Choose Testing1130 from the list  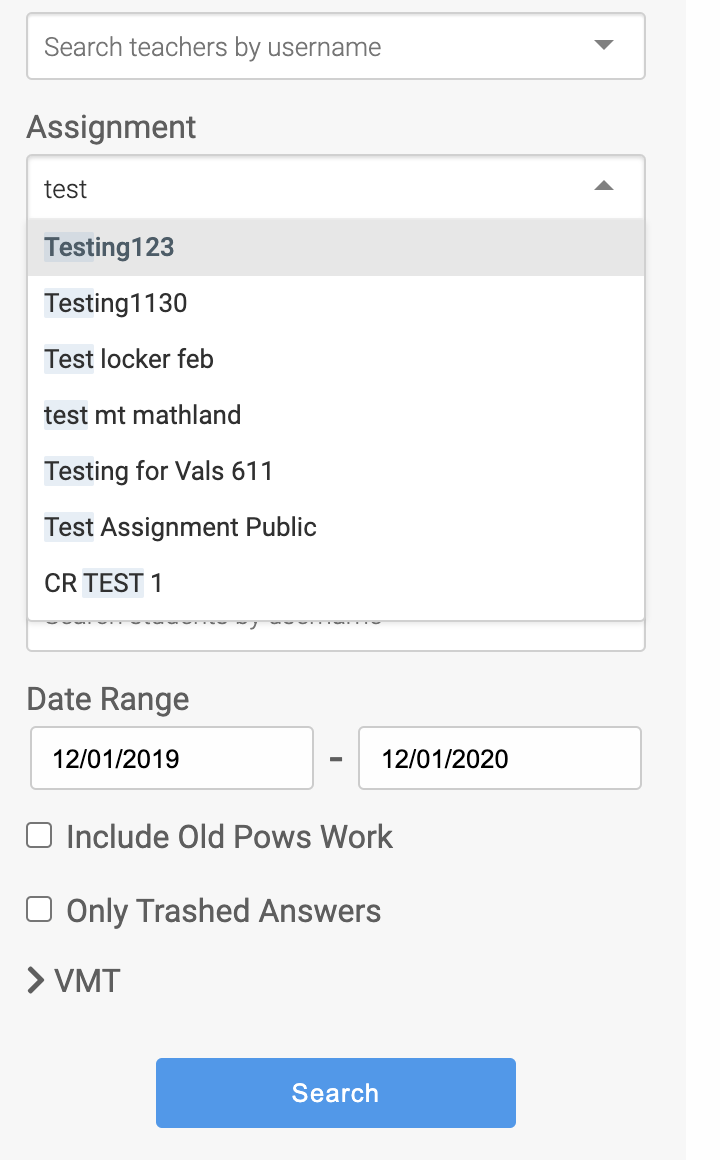click(x=336, y=303)
